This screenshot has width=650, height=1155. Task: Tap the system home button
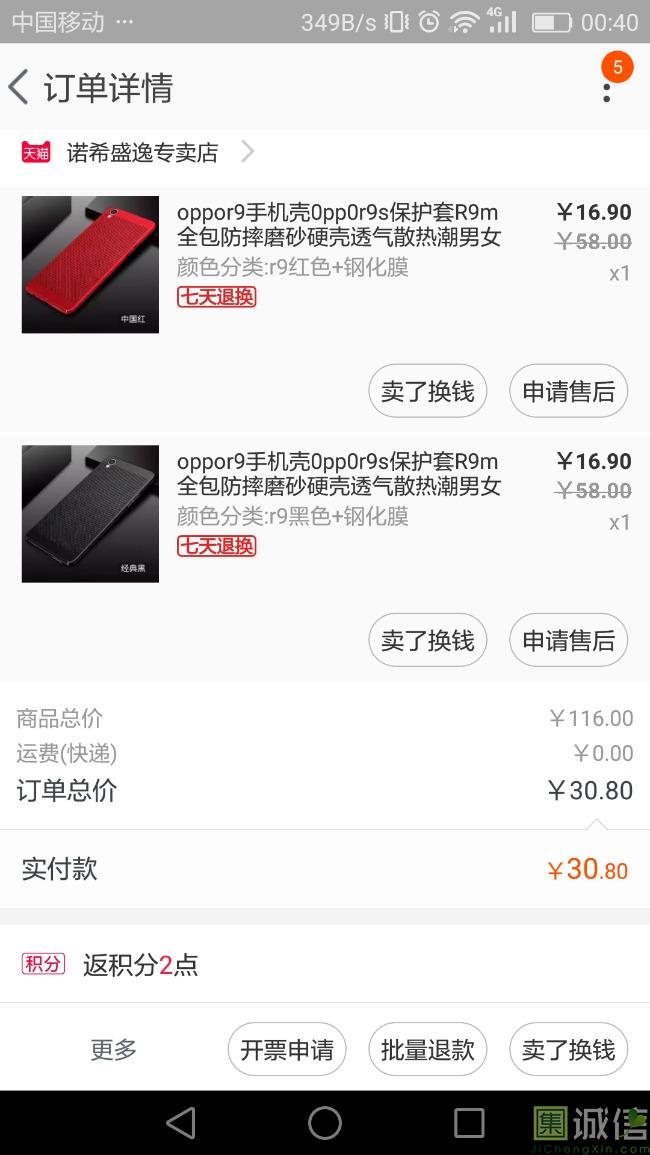325,1123
